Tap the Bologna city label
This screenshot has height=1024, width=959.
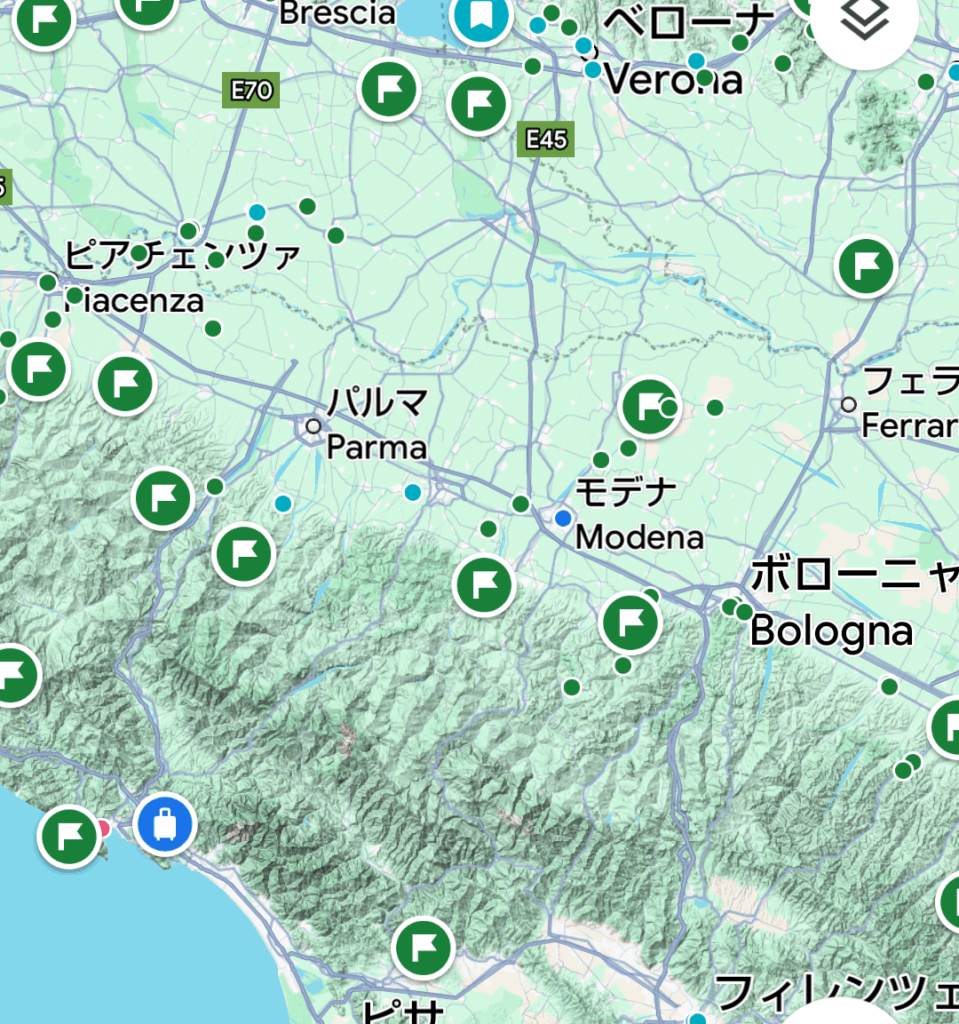click(831, 631)
